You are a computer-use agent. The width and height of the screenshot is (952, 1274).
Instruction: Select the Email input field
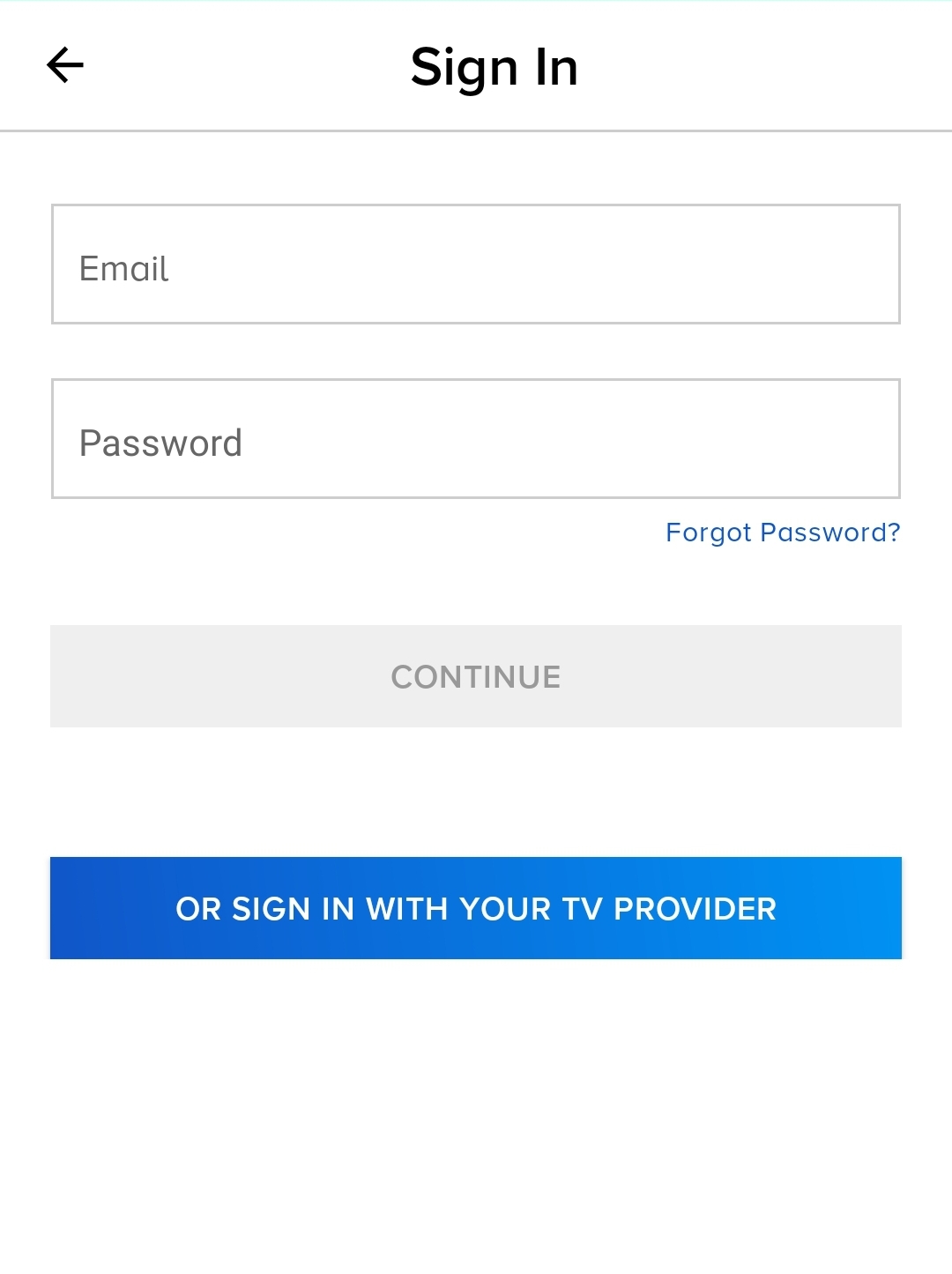(x=476, y=263)
